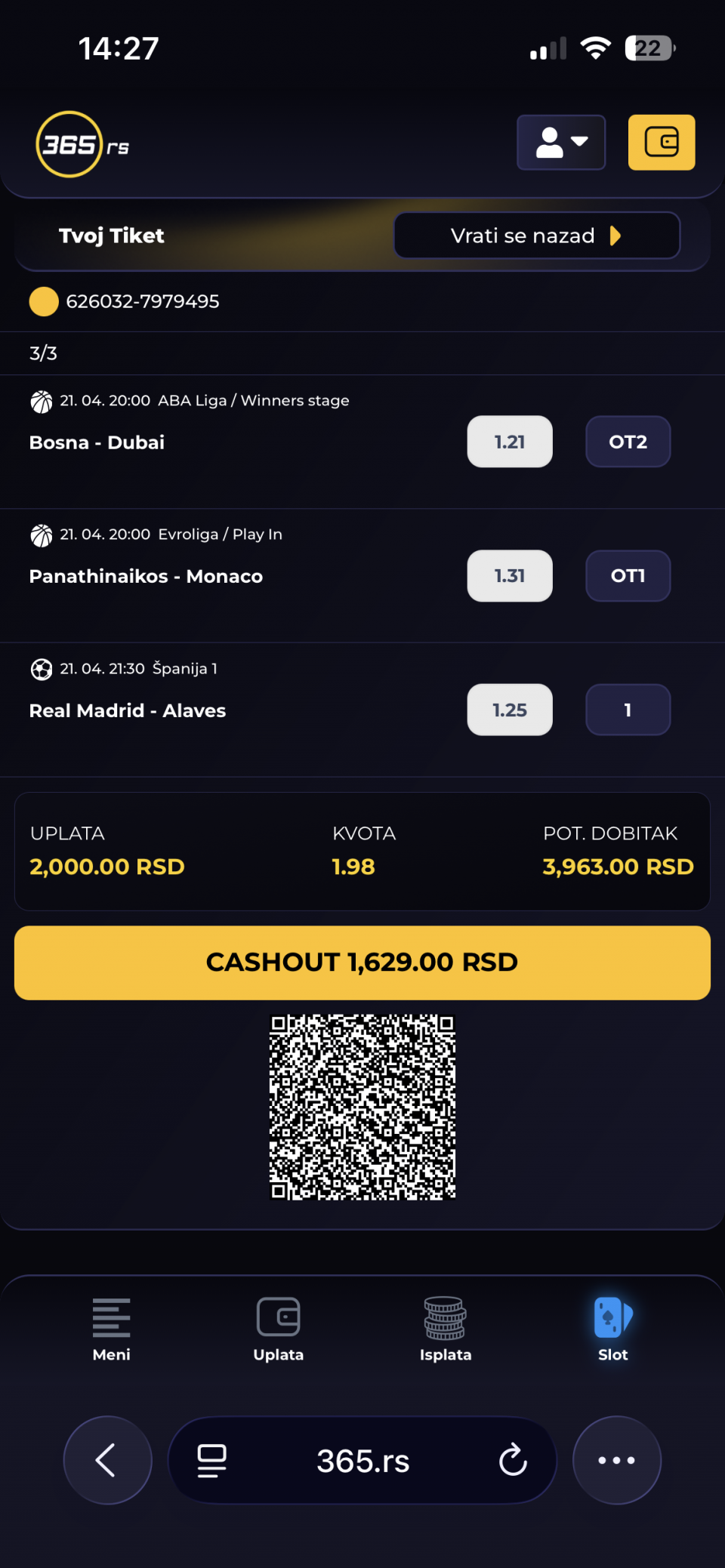Open the yellow wallet button
Viewport: 725px width, 1568px height.
click(662, 143)
